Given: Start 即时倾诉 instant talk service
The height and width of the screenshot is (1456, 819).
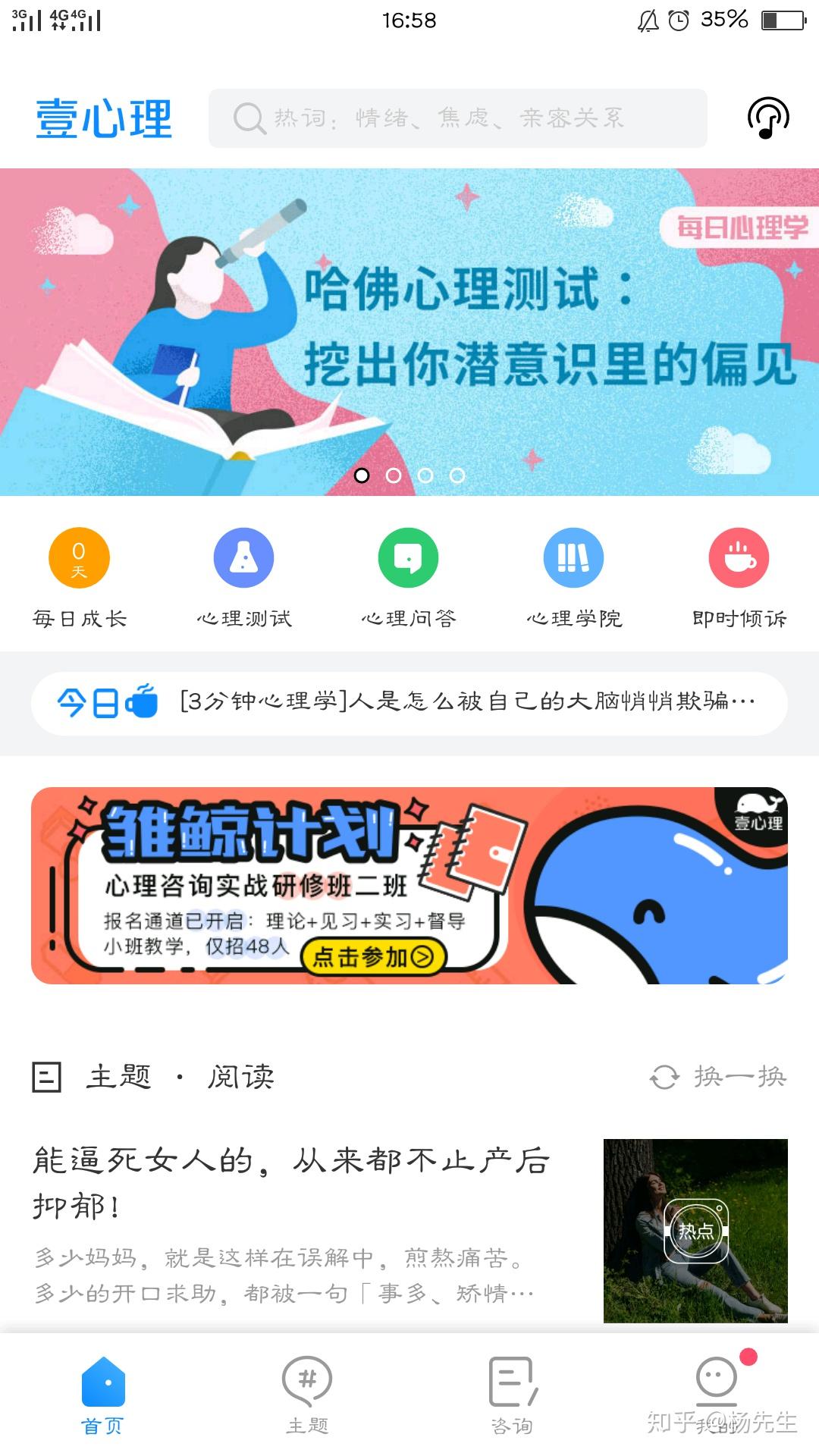Looking at the screenshot, I should point(738,557).
